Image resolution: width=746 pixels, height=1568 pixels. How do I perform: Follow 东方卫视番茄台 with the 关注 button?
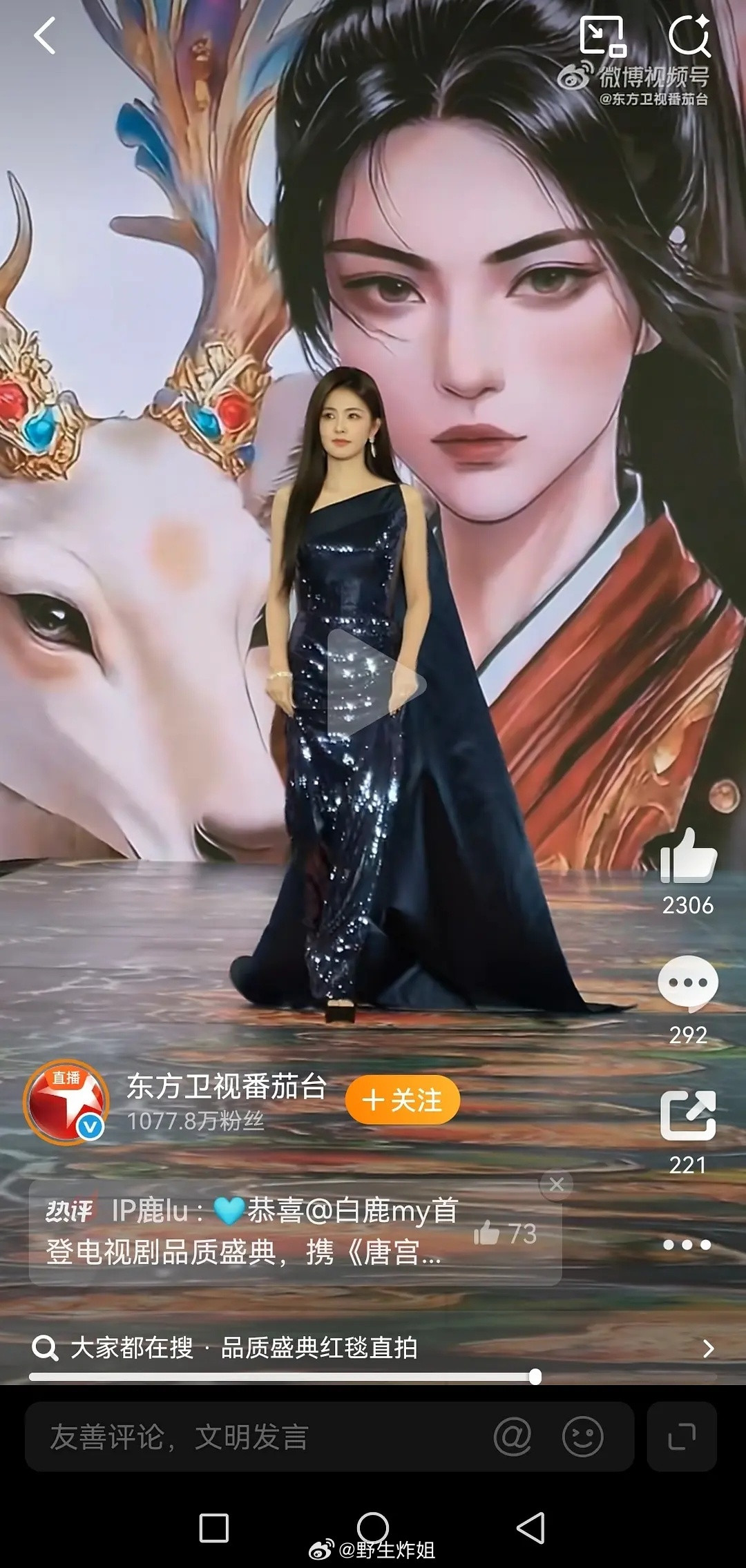[402, 1100]
